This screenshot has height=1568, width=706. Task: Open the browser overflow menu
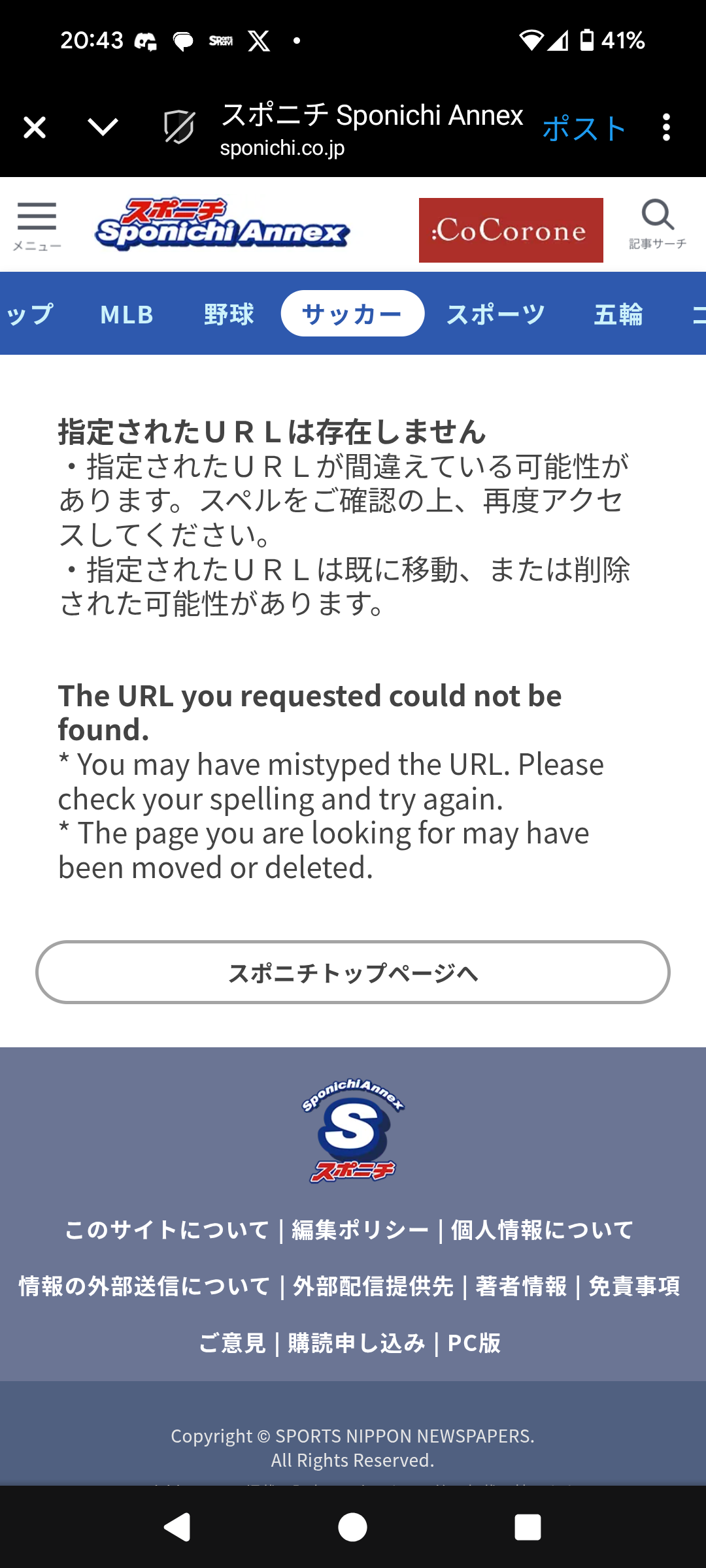666,127
